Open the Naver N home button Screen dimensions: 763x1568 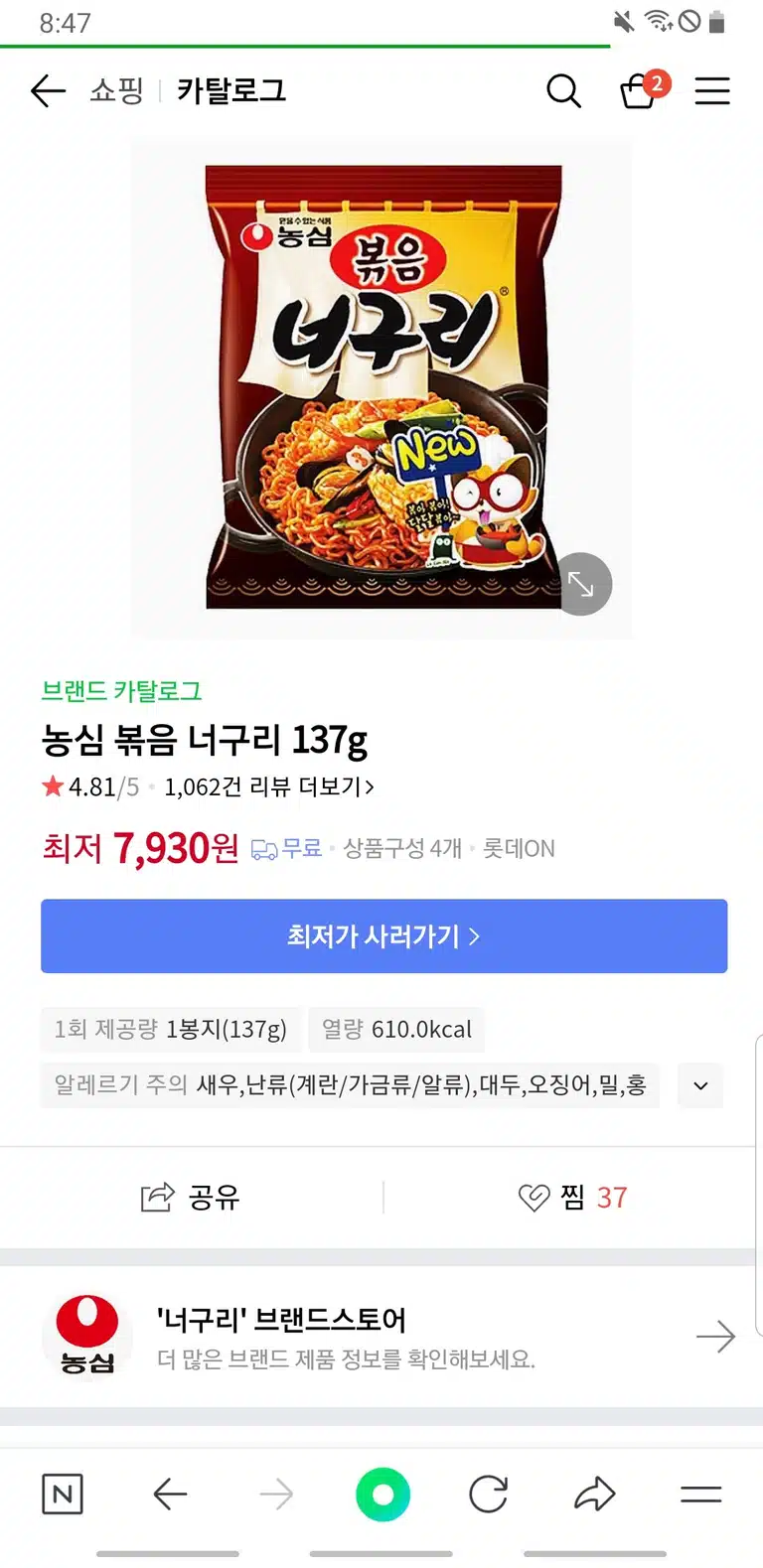coord(63,1495)
